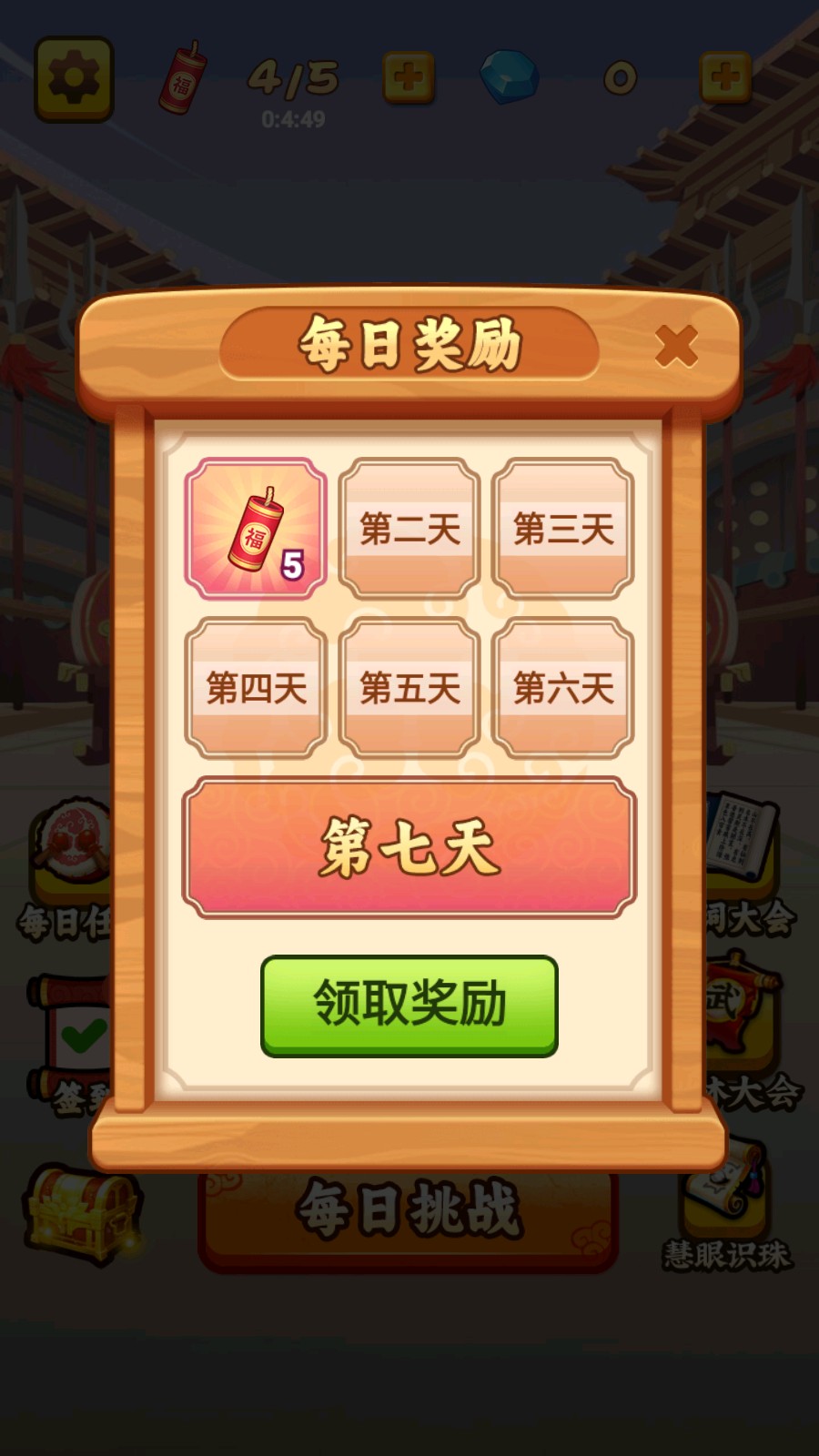The image size is (819, 1456).
Task: Tap the 第五天 reward tile
Action: pos(409,688)
